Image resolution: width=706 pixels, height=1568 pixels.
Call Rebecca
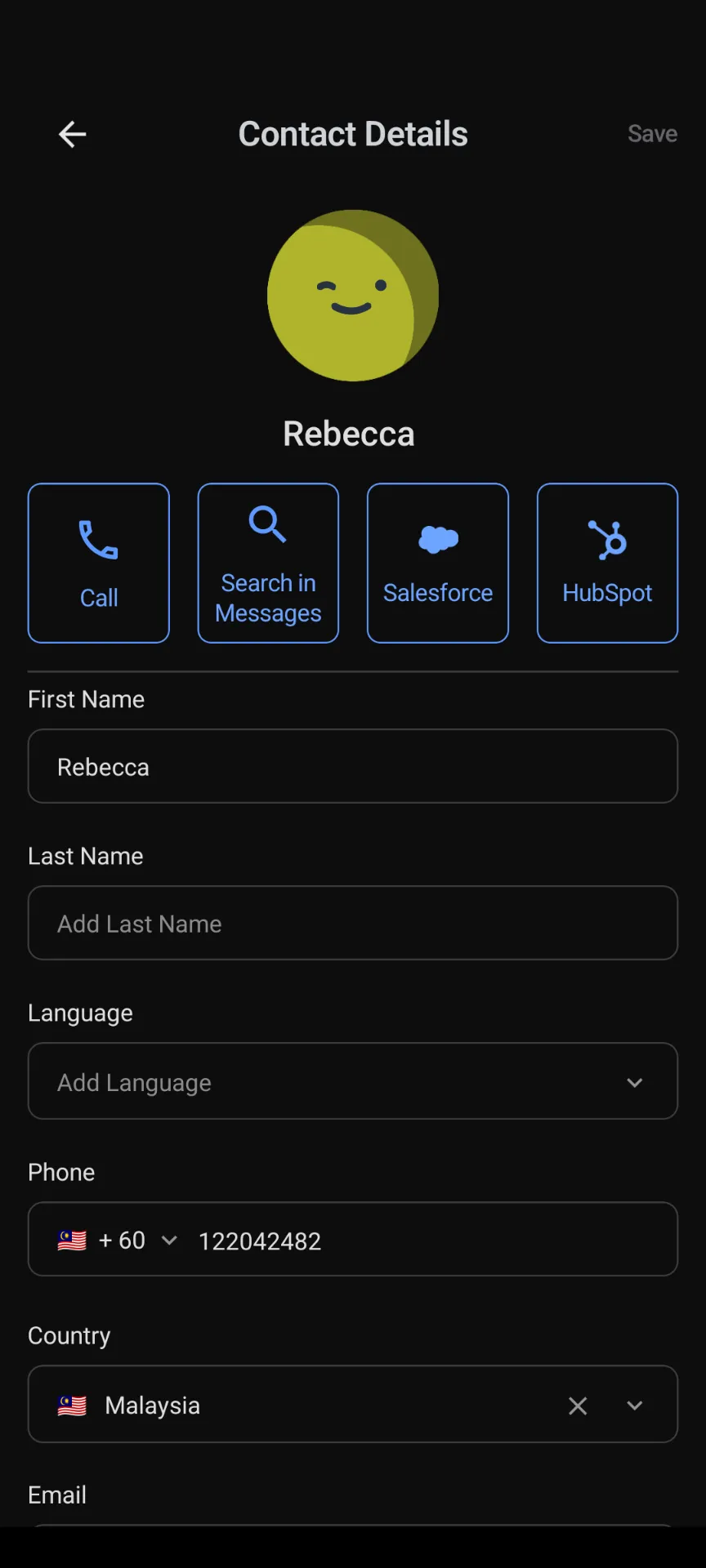99,563
